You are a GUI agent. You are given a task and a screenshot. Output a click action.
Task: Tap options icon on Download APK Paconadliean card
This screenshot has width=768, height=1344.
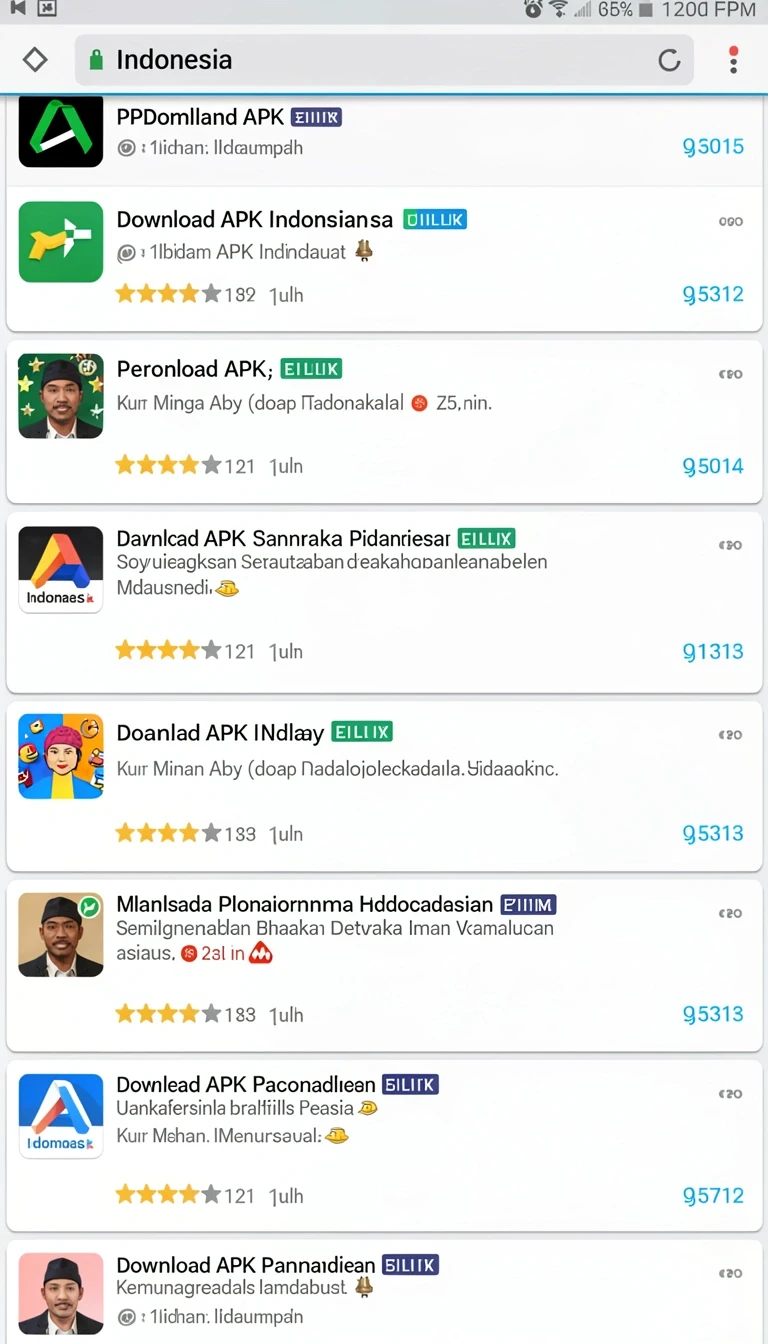point(731,1094)
